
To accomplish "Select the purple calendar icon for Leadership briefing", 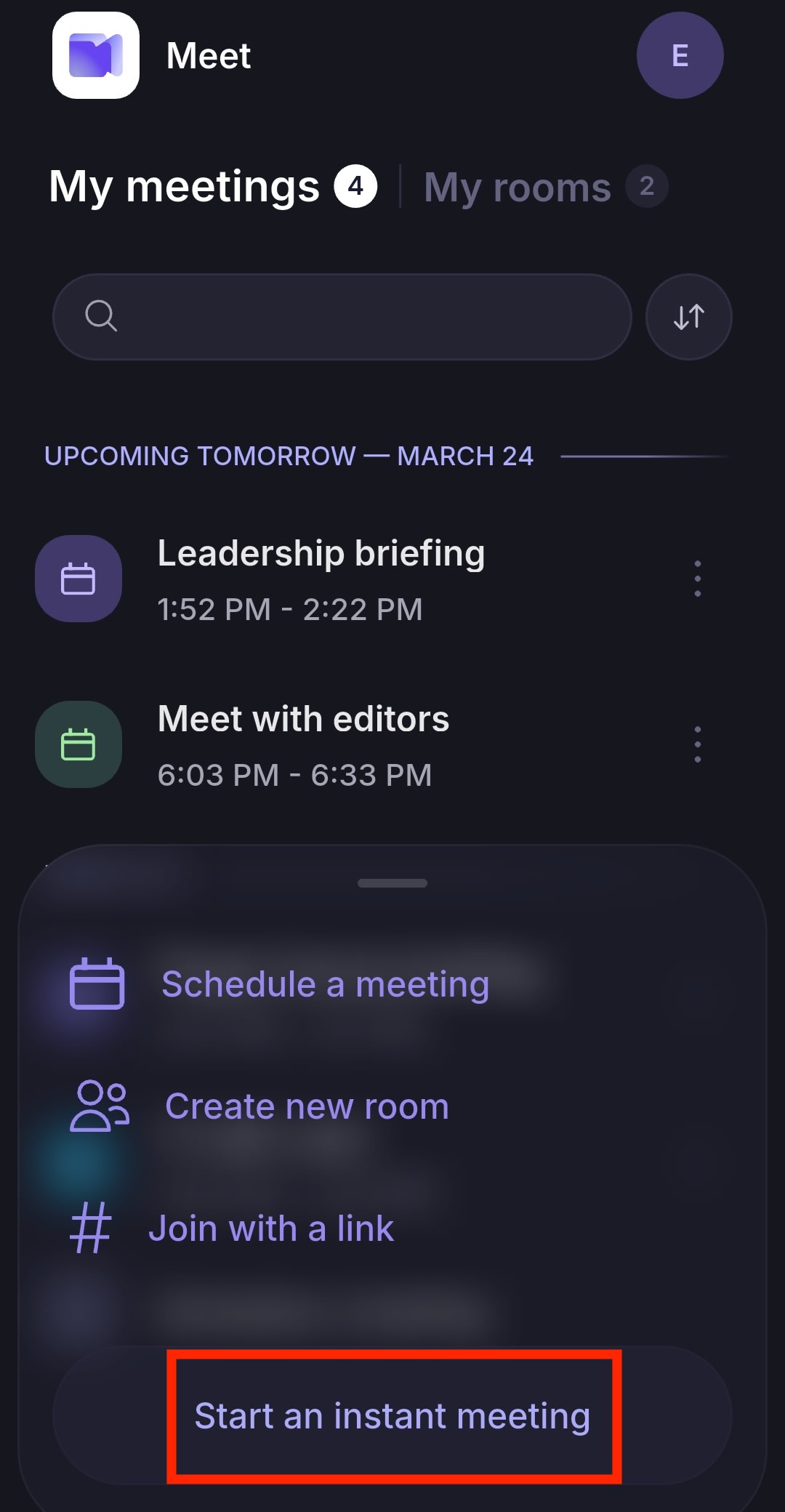I will (78, 578).
